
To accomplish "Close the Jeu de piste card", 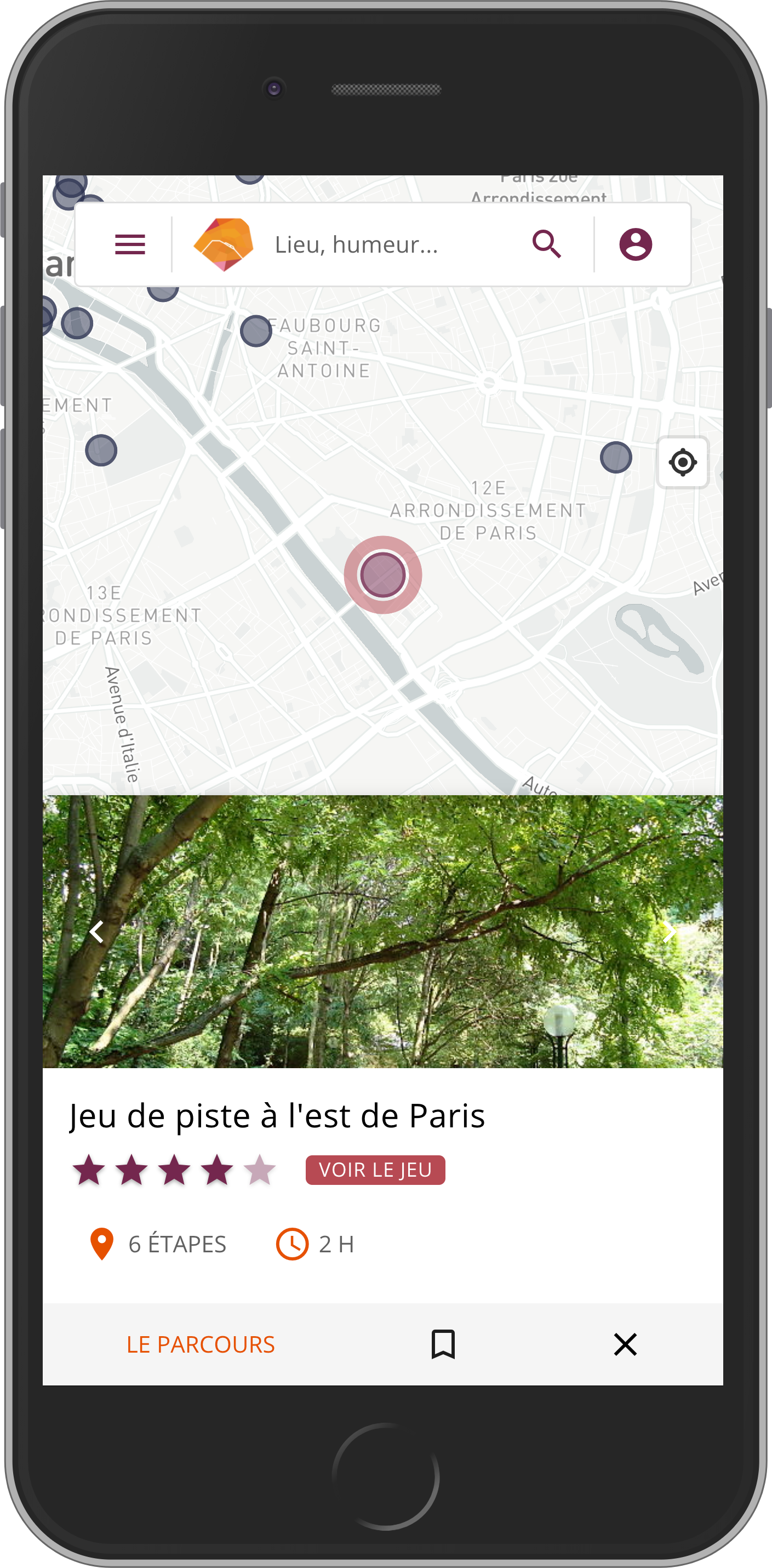I will click(625, 1344).
